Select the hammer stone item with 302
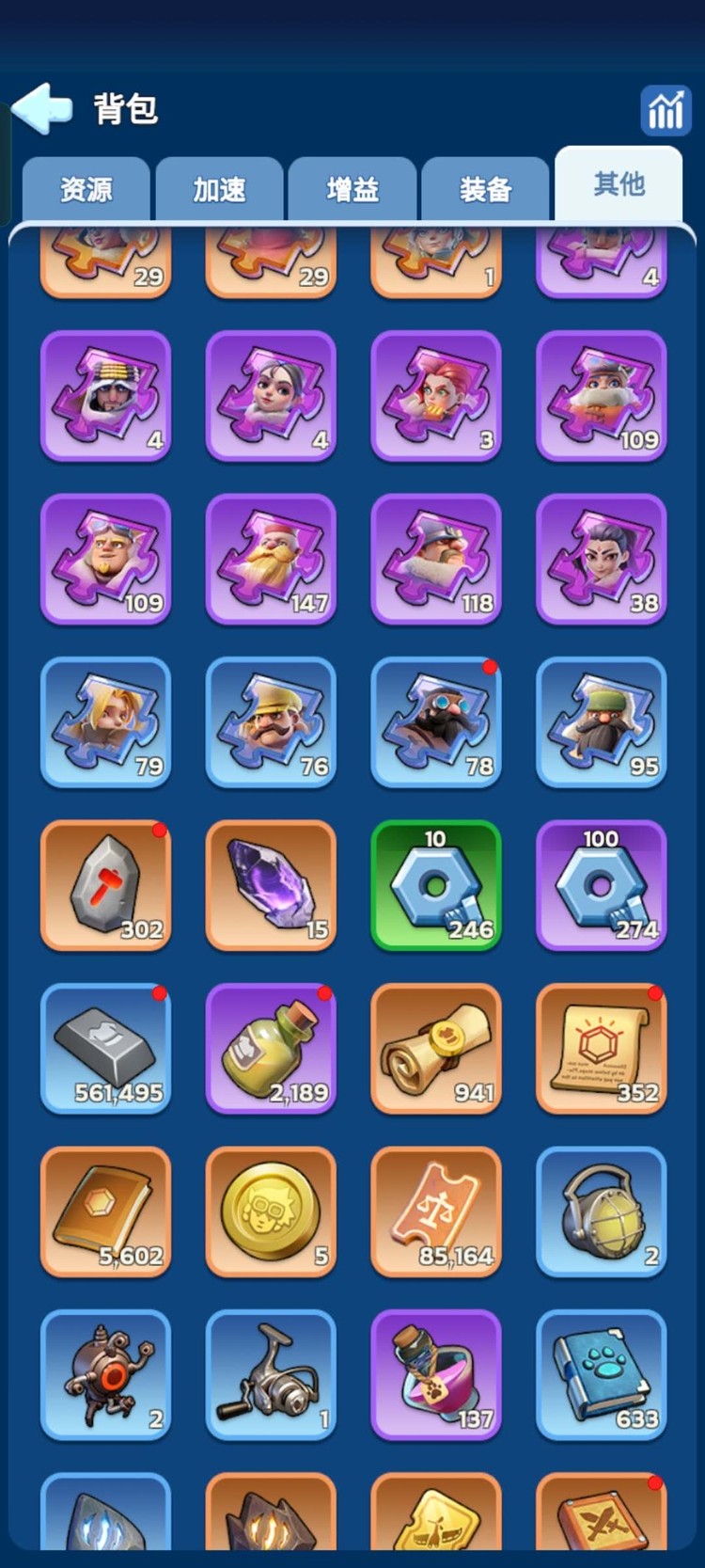Image resolution: width=705 pixels, height=1568 pixels. [106, 885]
